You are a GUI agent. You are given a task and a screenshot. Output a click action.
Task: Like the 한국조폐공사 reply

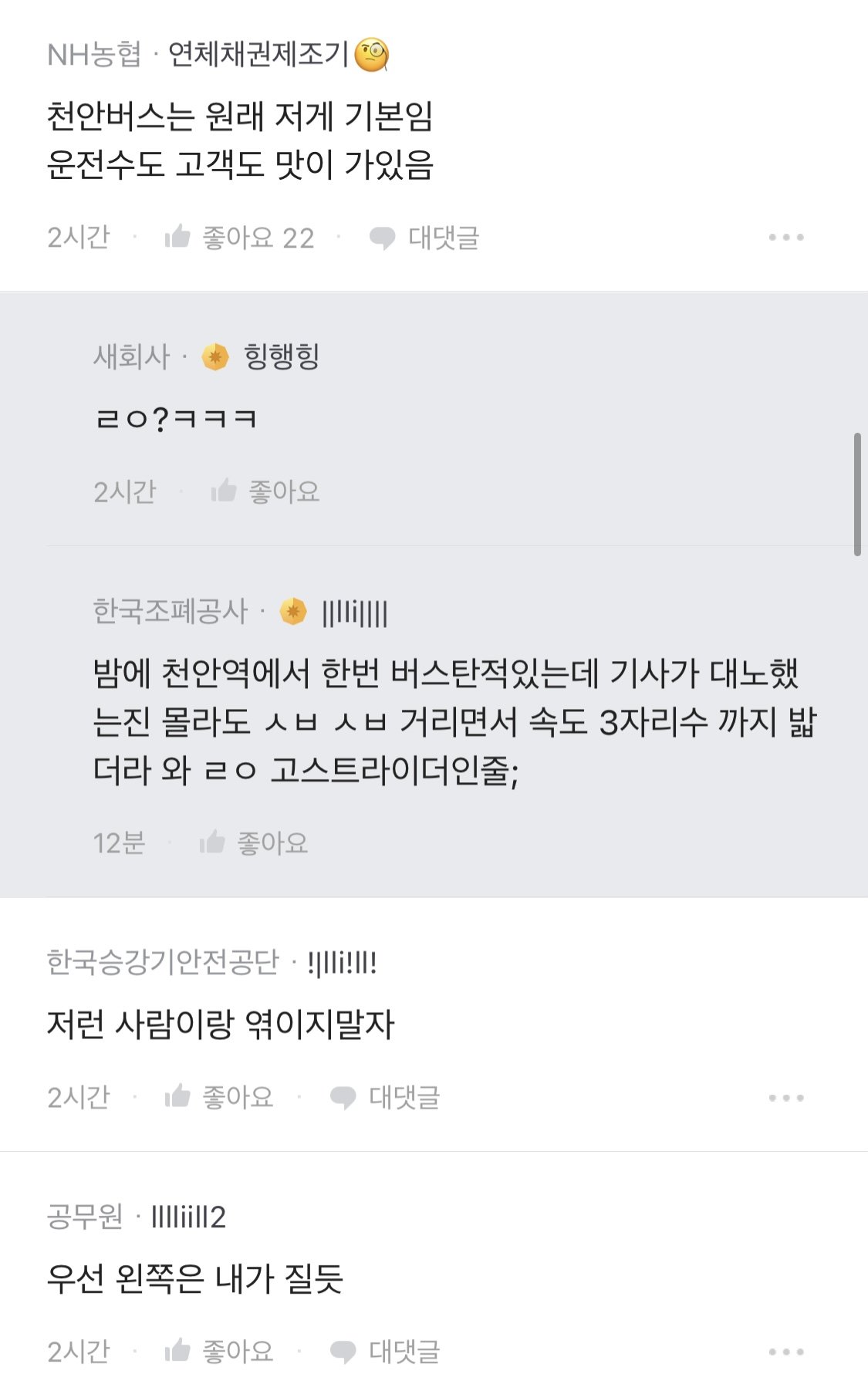tap(253, 842)
